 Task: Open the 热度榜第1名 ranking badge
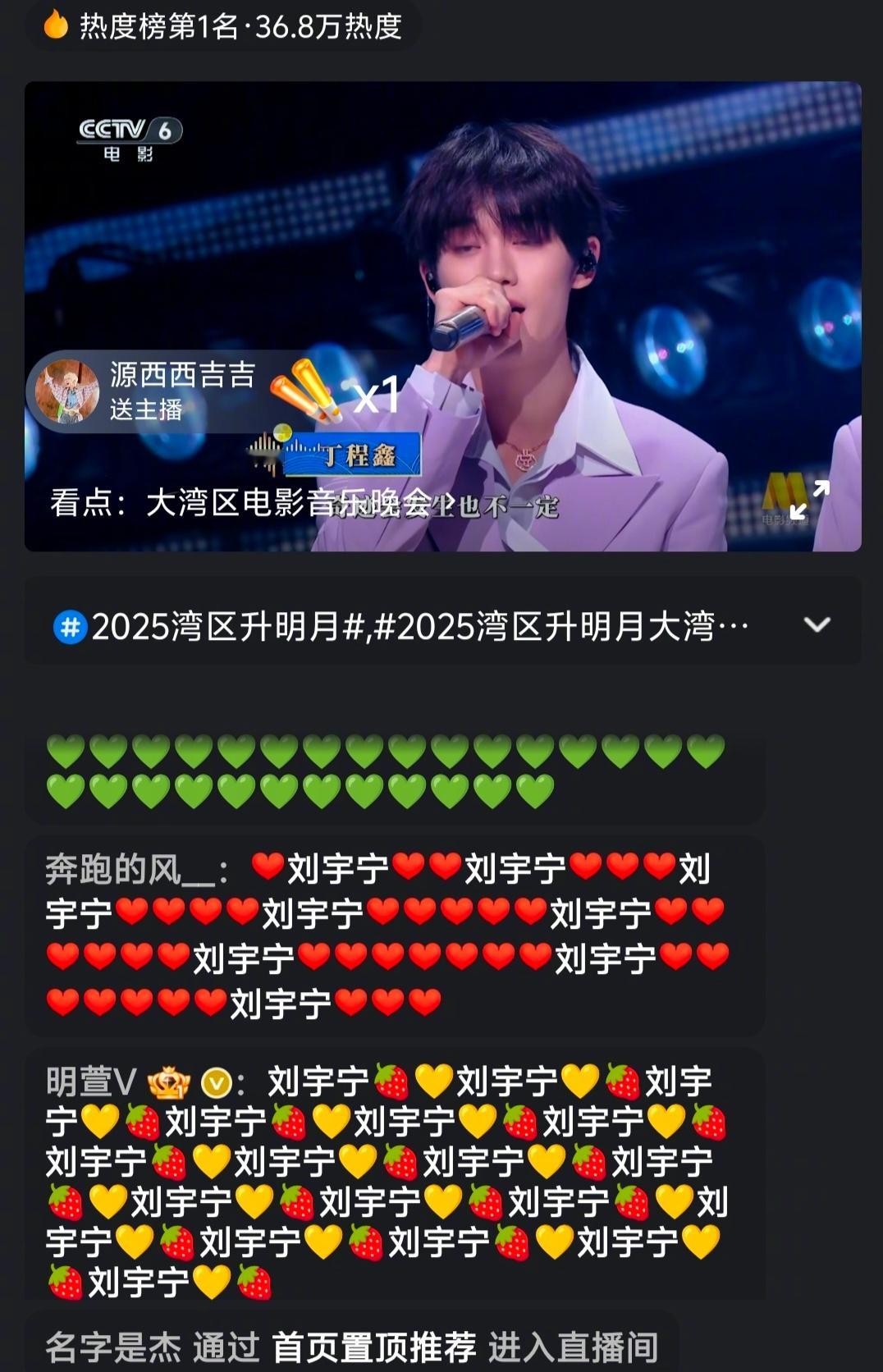(223, 26)
